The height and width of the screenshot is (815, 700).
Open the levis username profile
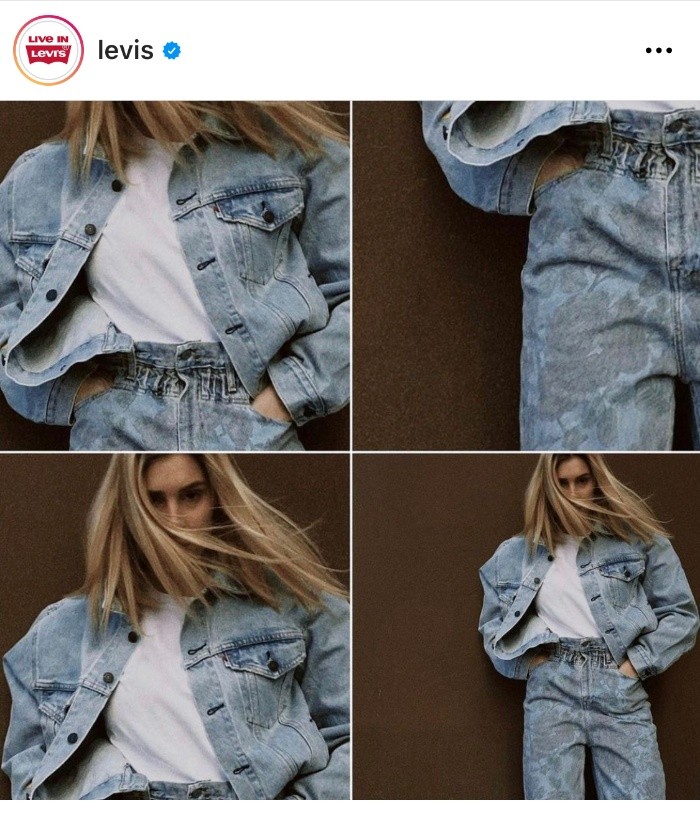click(125, 50)
